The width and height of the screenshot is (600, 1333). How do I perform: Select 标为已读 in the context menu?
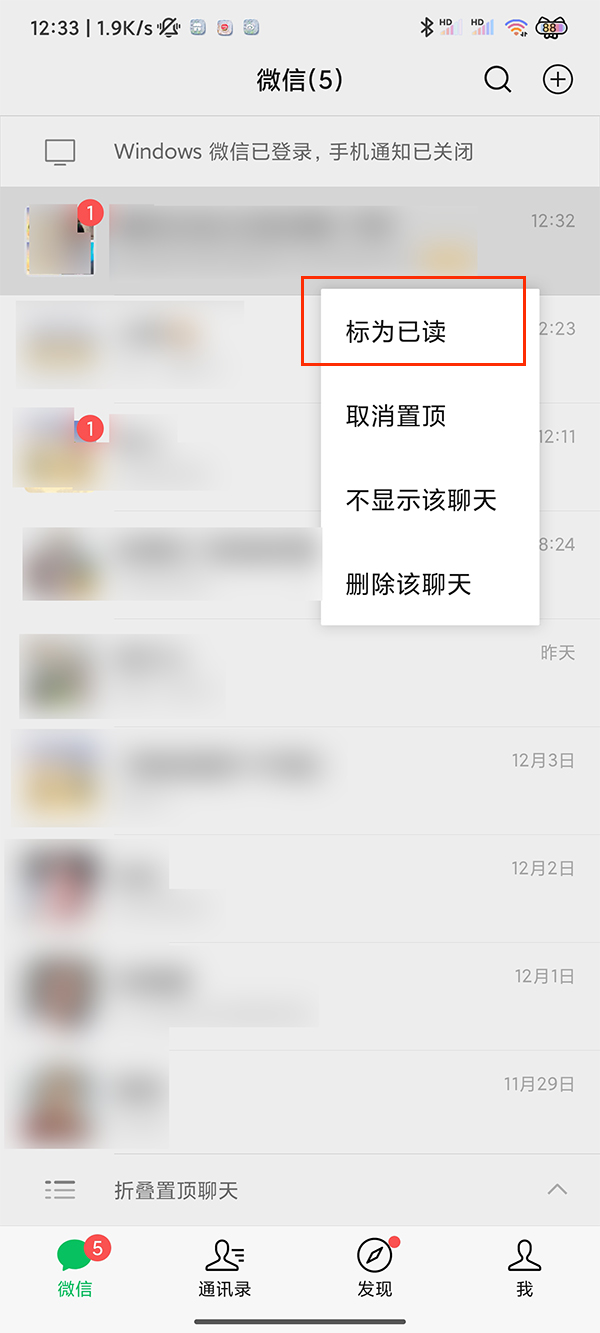tap(396, 333)
